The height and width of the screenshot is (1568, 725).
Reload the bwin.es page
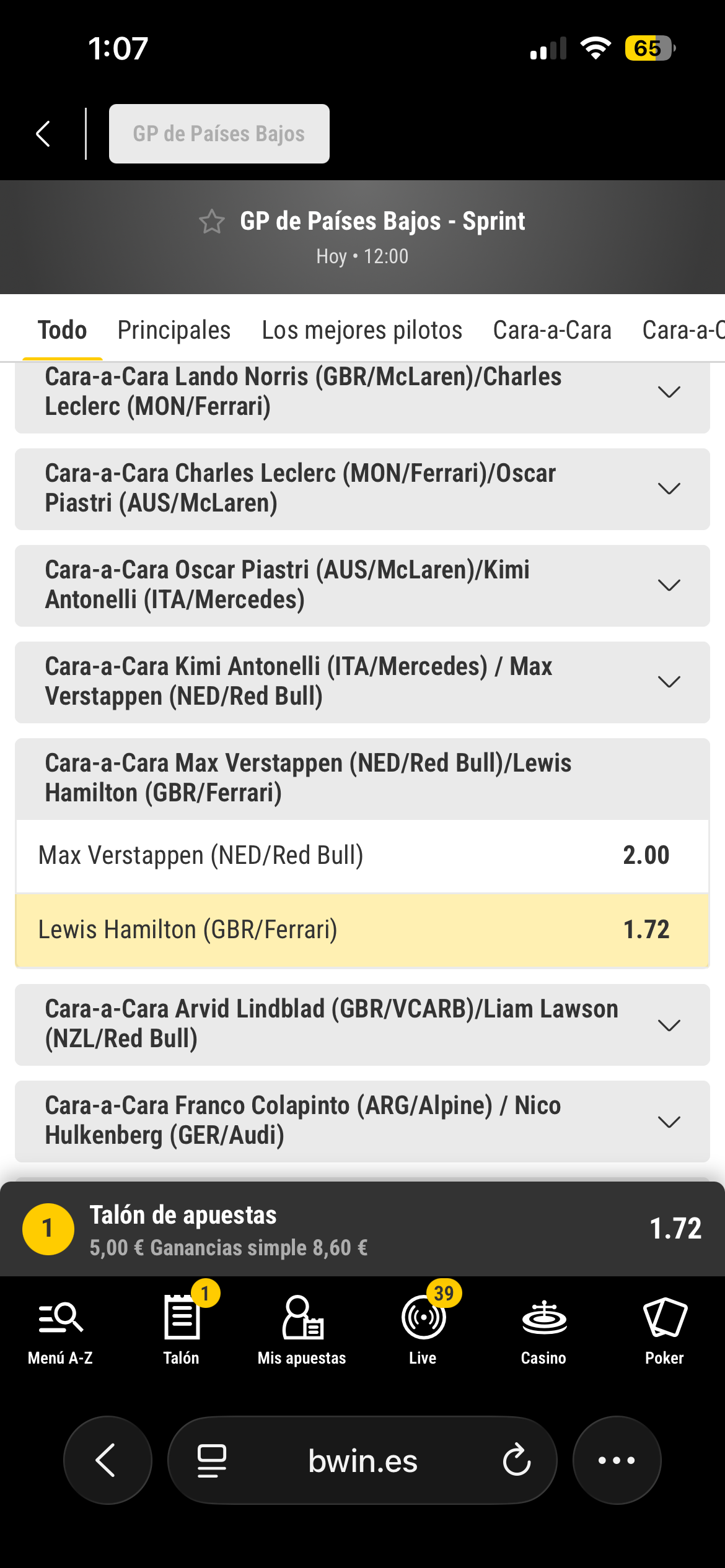517,1461
